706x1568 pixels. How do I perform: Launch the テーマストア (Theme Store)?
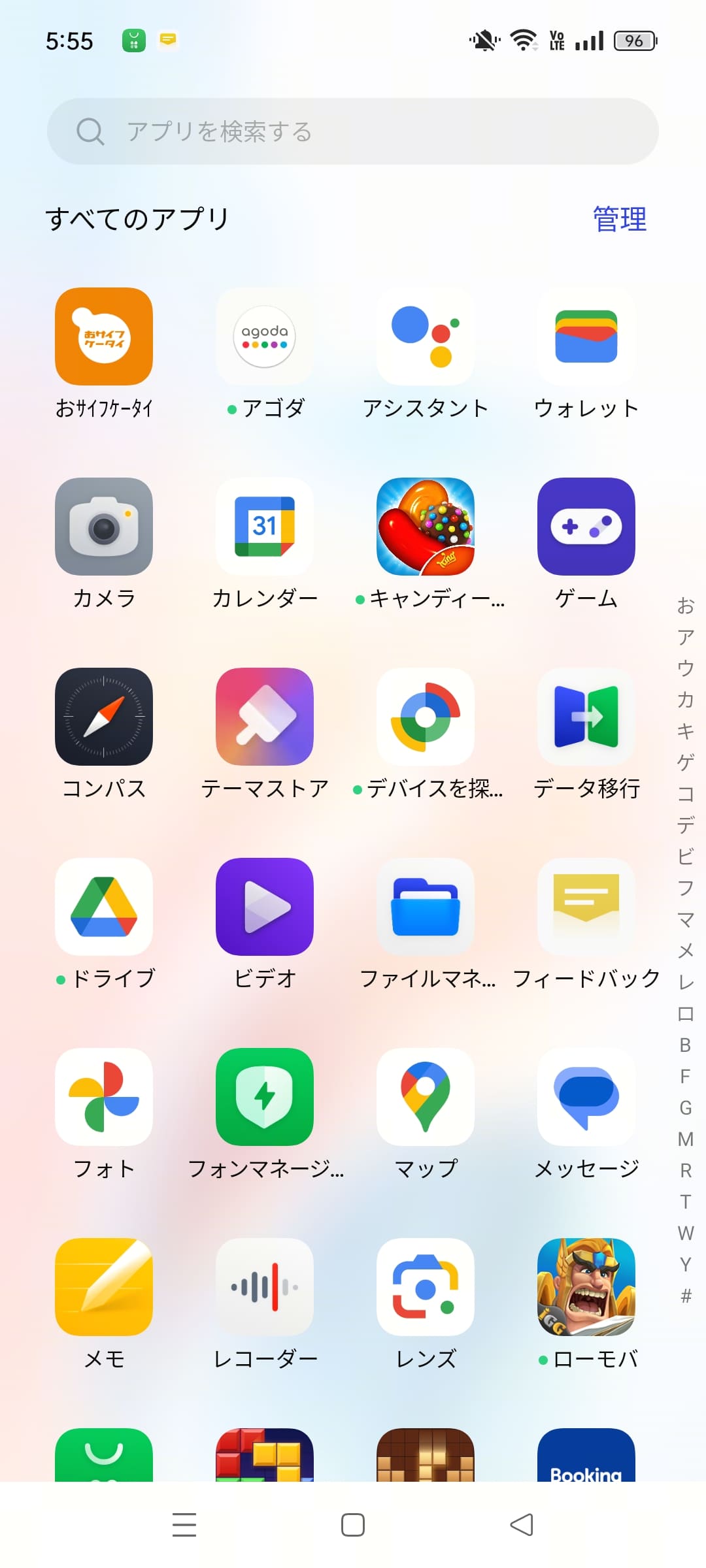(264, 716)
